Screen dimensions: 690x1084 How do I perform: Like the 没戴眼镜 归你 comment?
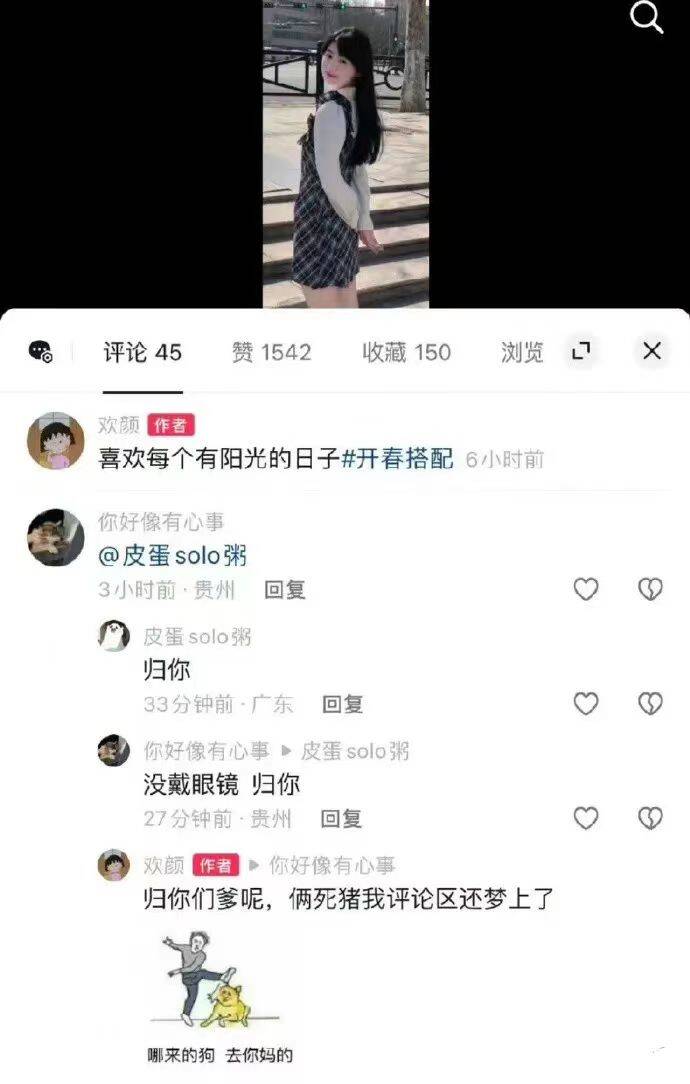coord(586,819)
